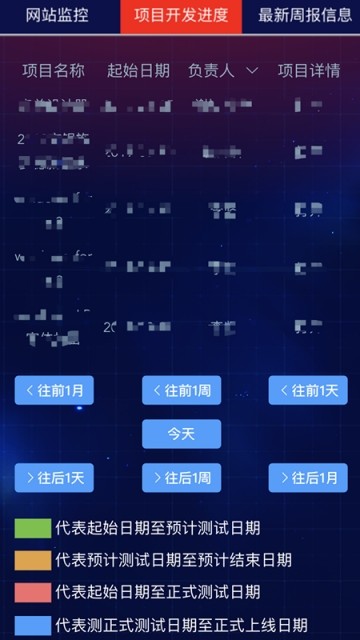
Task: Open the 最新周报信息 tab
Action: pyautogui.click(x=304, y=16)
